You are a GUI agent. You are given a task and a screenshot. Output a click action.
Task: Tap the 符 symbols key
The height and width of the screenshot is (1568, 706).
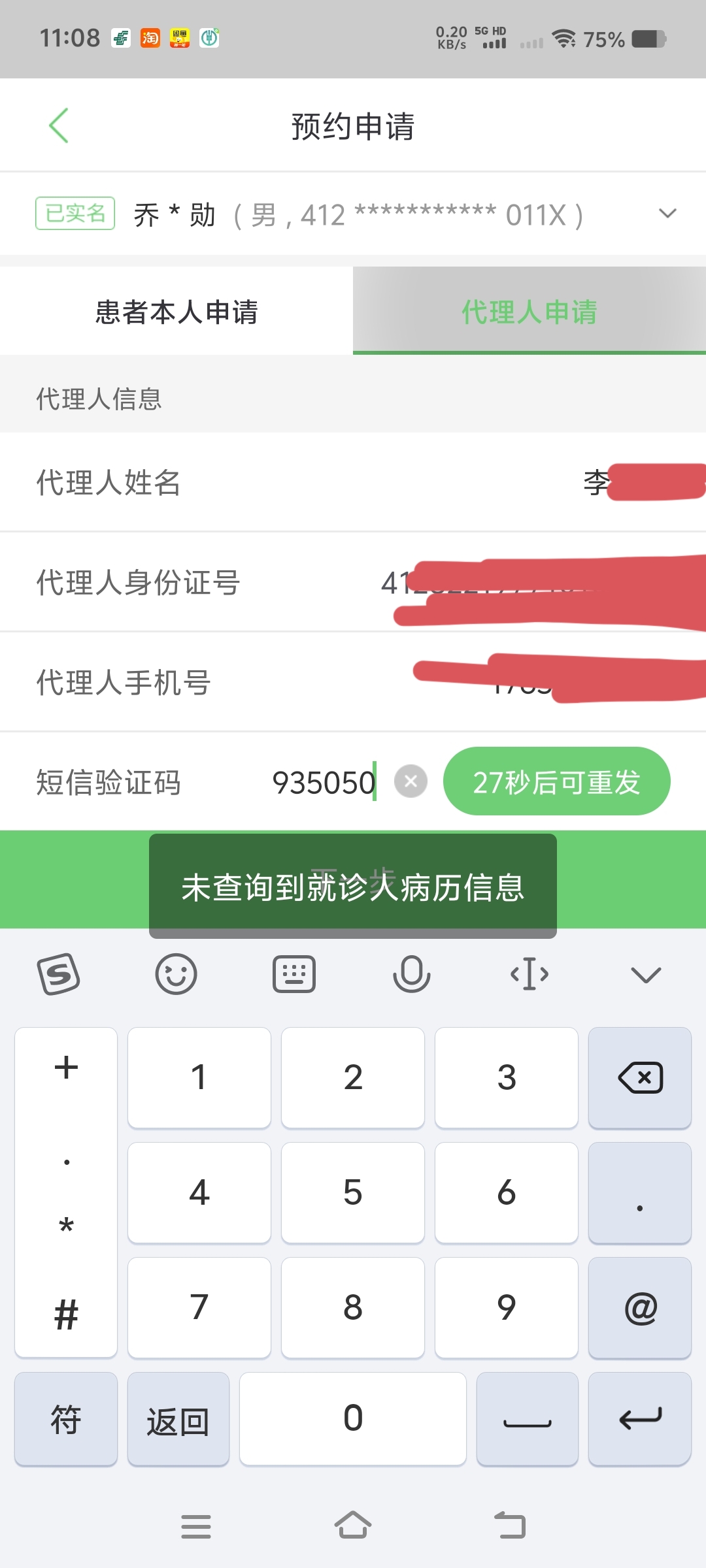[x=66, y=1419]
